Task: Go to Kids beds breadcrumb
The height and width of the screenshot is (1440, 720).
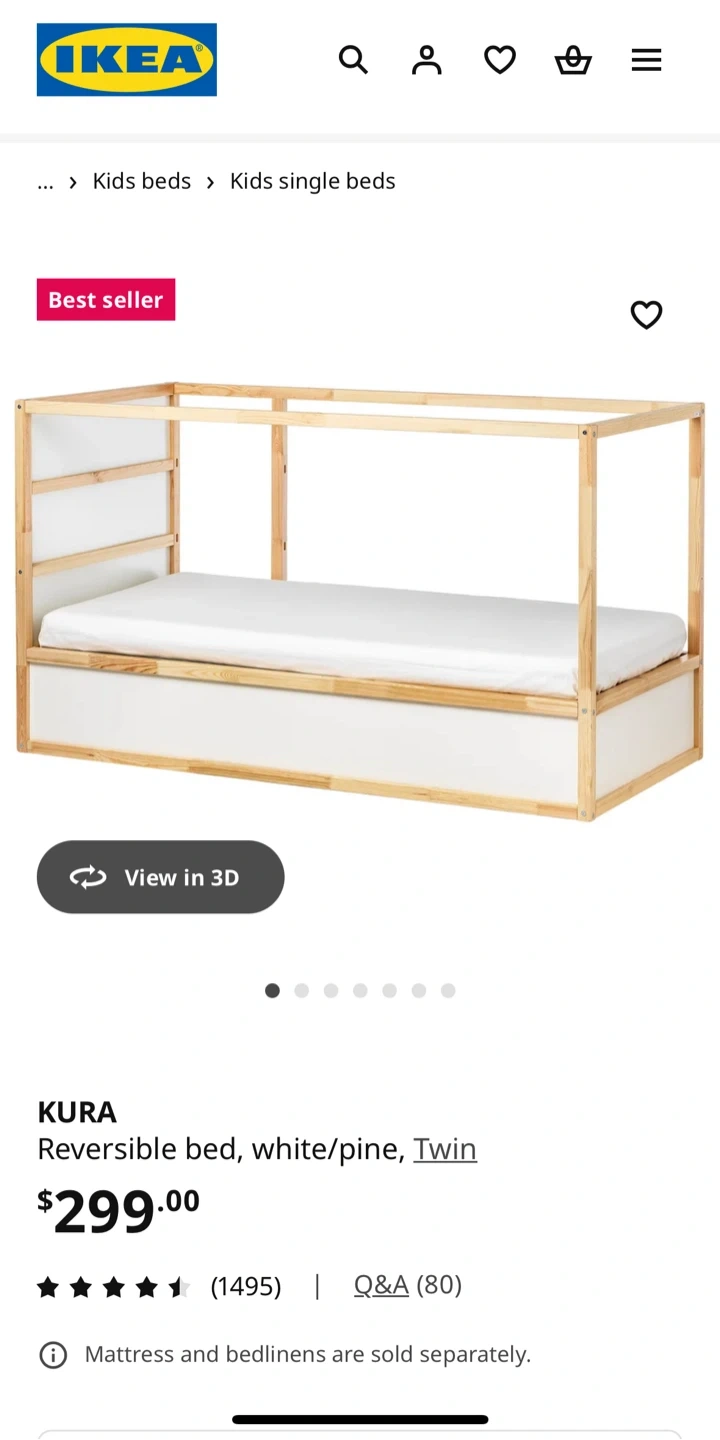Action: pos(142,181)
